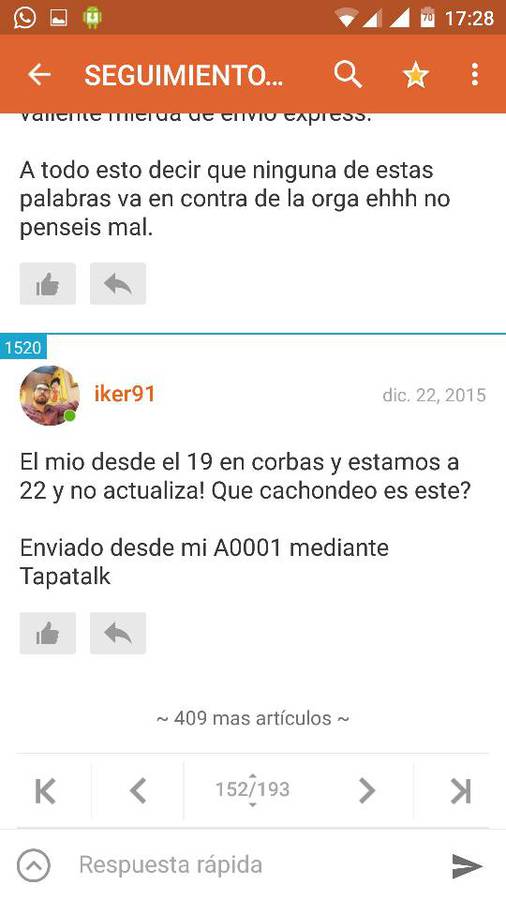Go back using the top arrow
Image resolution: width=506 pixels, height=900 pixels.
coord(39,75)
